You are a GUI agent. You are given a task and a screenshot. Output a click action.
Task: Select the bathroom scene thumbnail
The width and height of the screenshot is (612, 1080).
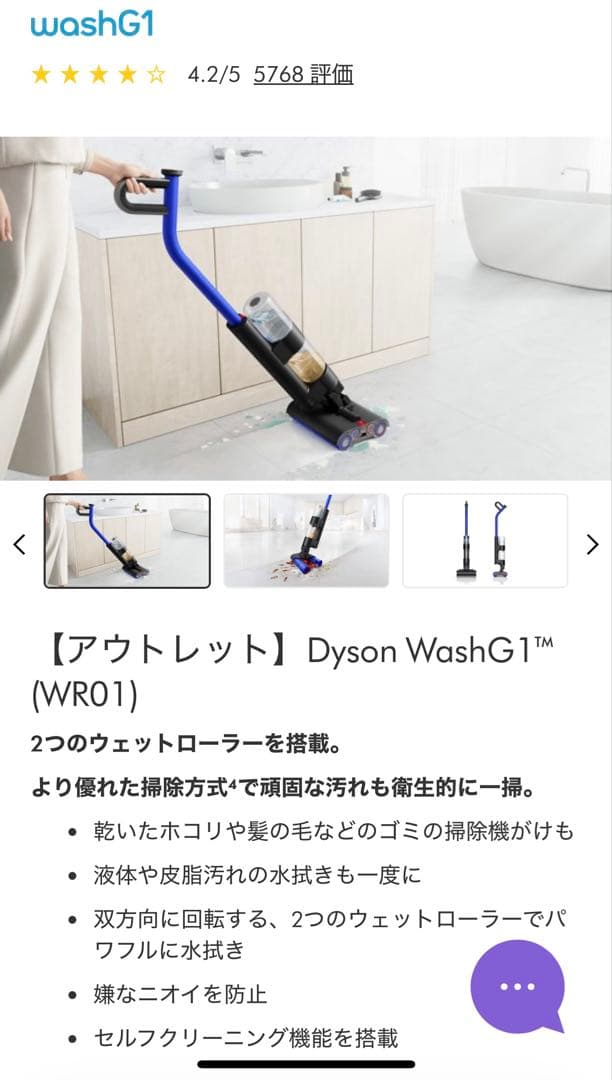tap(127, 541)
